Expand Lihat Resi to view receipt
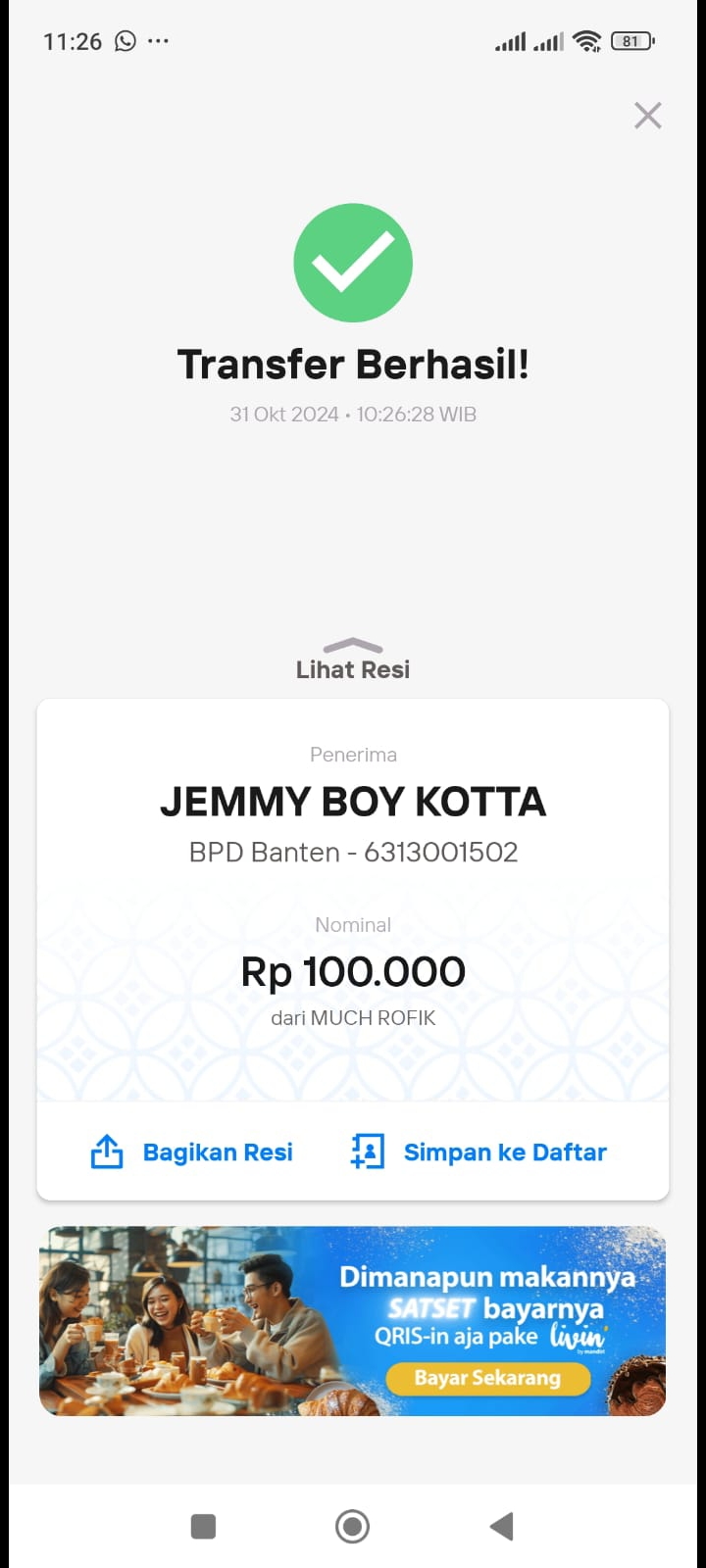The image size is (706, 1568). [353, 661]
